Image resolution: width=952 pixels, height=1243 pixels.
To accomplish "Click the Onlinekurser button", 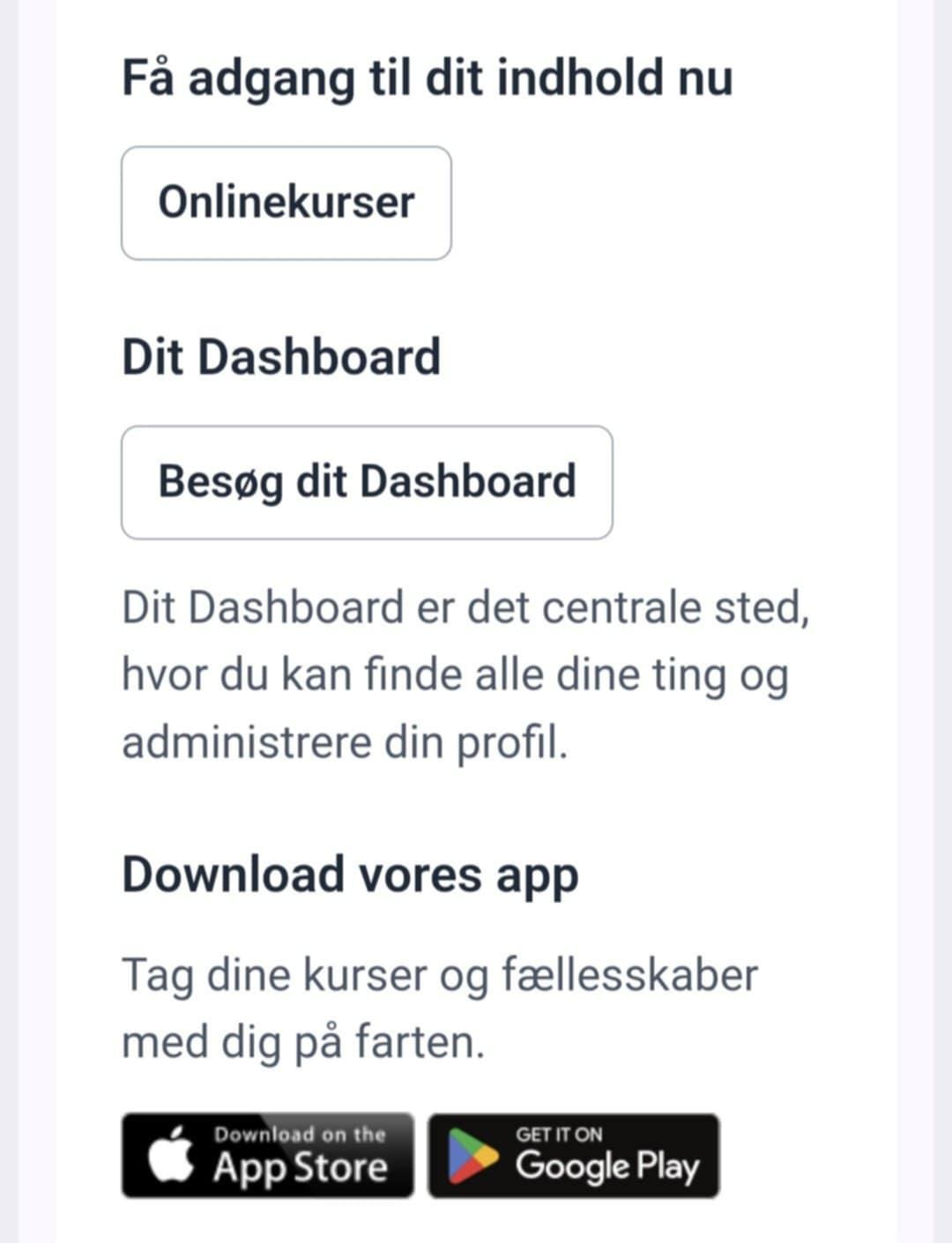I will (285, 203).
